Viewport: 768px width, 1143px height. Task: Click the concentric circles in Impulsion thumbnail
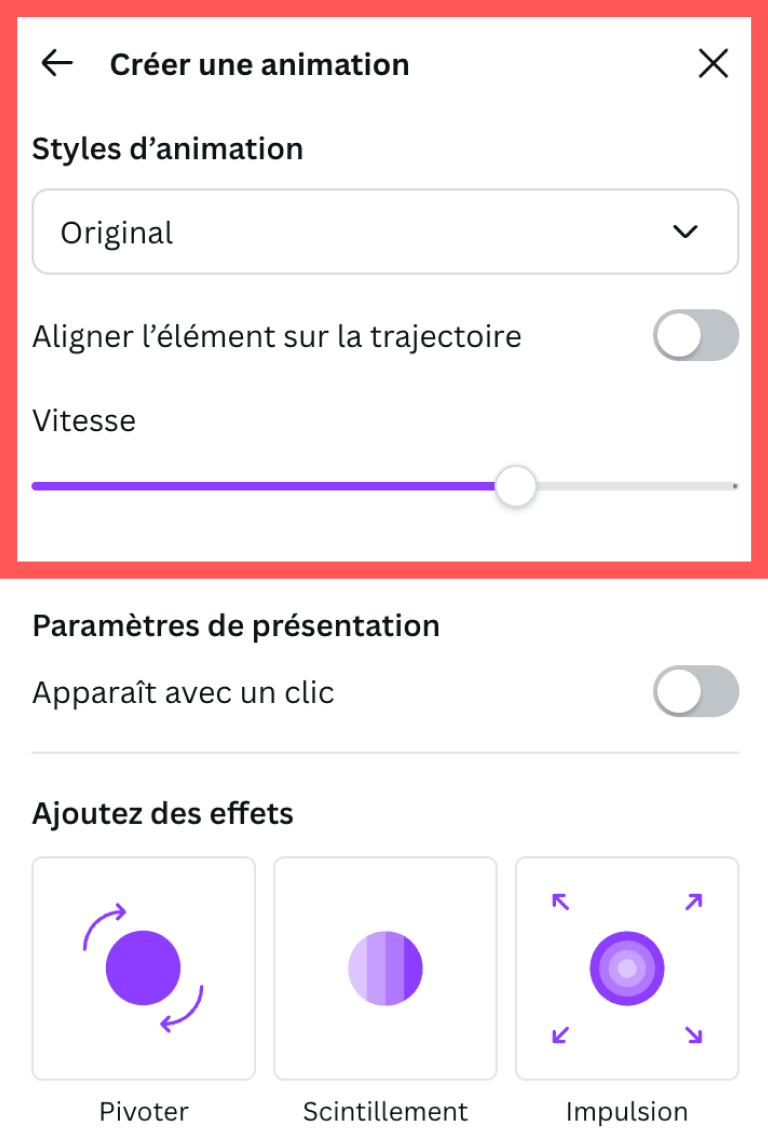tap(627, 967)
